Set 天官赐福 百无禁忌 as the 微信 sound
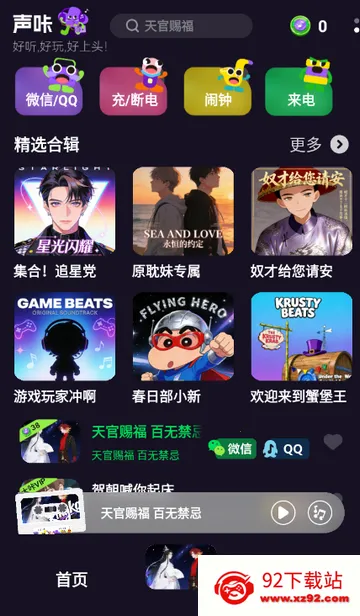360x616 pixels. (x=232, y=449)
